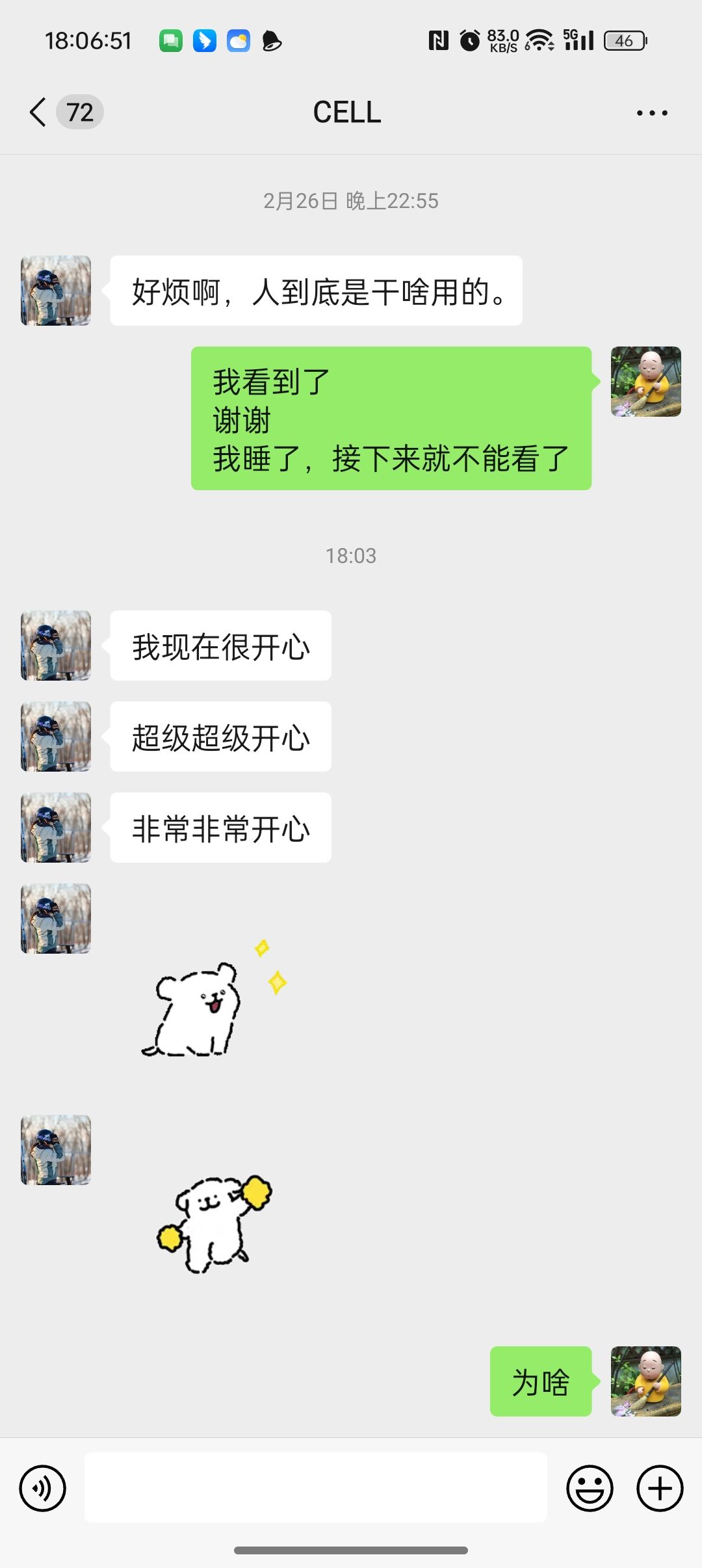Focus the message text field
The width and height of the screenshot is (702, 1568).
[316, 1487]
